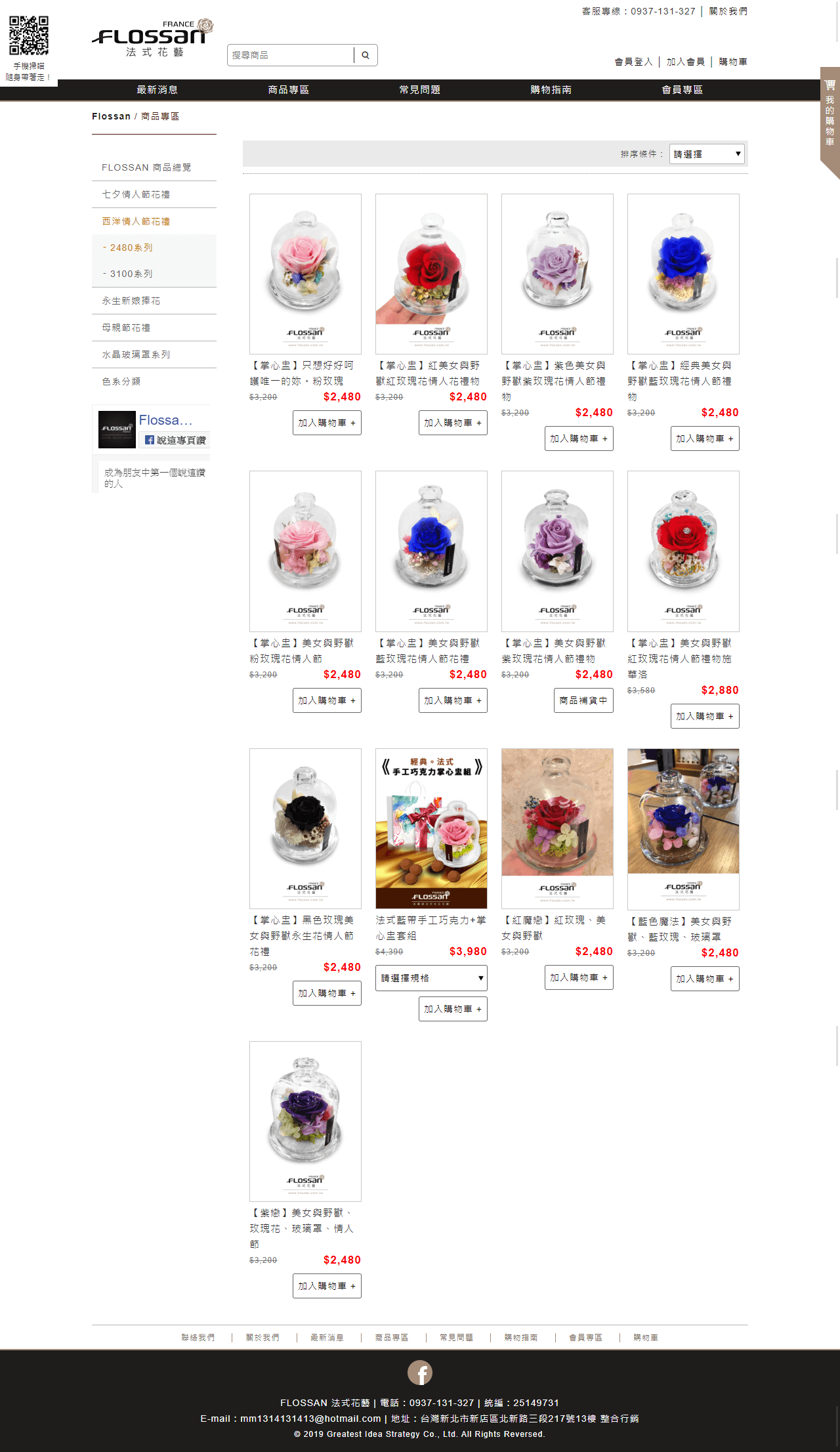Open the 藍色魔法 product image
The width and height of the screenshot is (840, 1452).
coord(683,828)
